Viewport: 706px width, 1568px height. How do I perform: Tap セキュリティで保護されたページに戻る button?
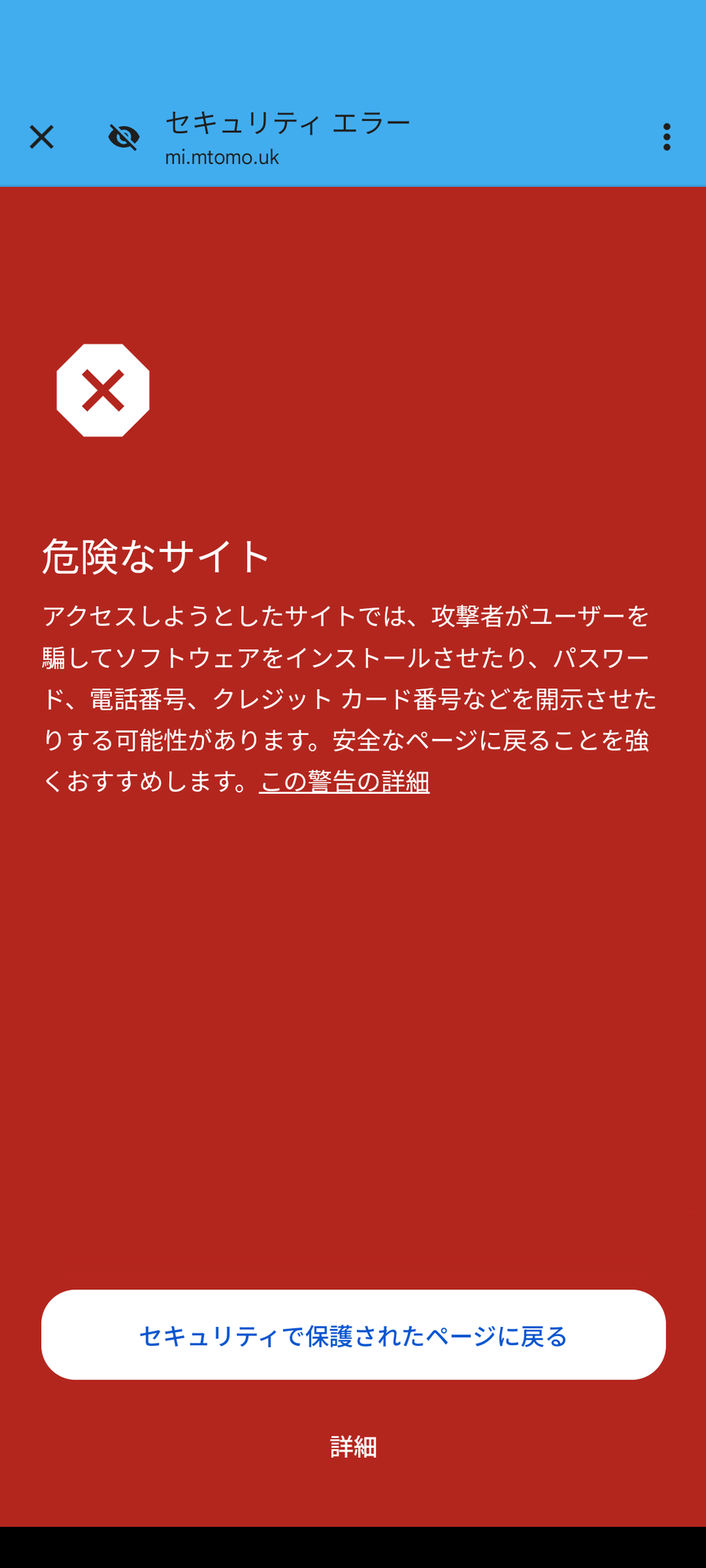pyautogui.click(x=353, y=1335)
